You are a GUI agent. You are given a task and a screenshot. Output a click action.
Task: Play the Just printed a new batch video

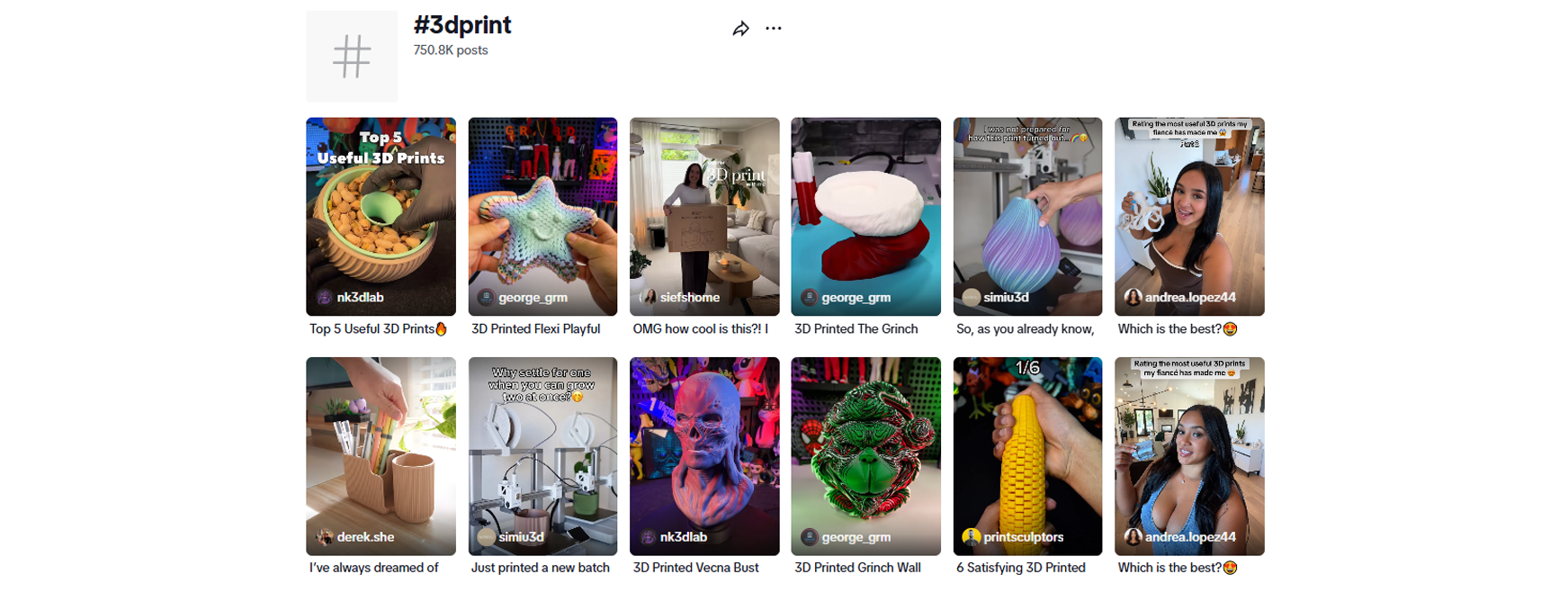tap(542, 455)
